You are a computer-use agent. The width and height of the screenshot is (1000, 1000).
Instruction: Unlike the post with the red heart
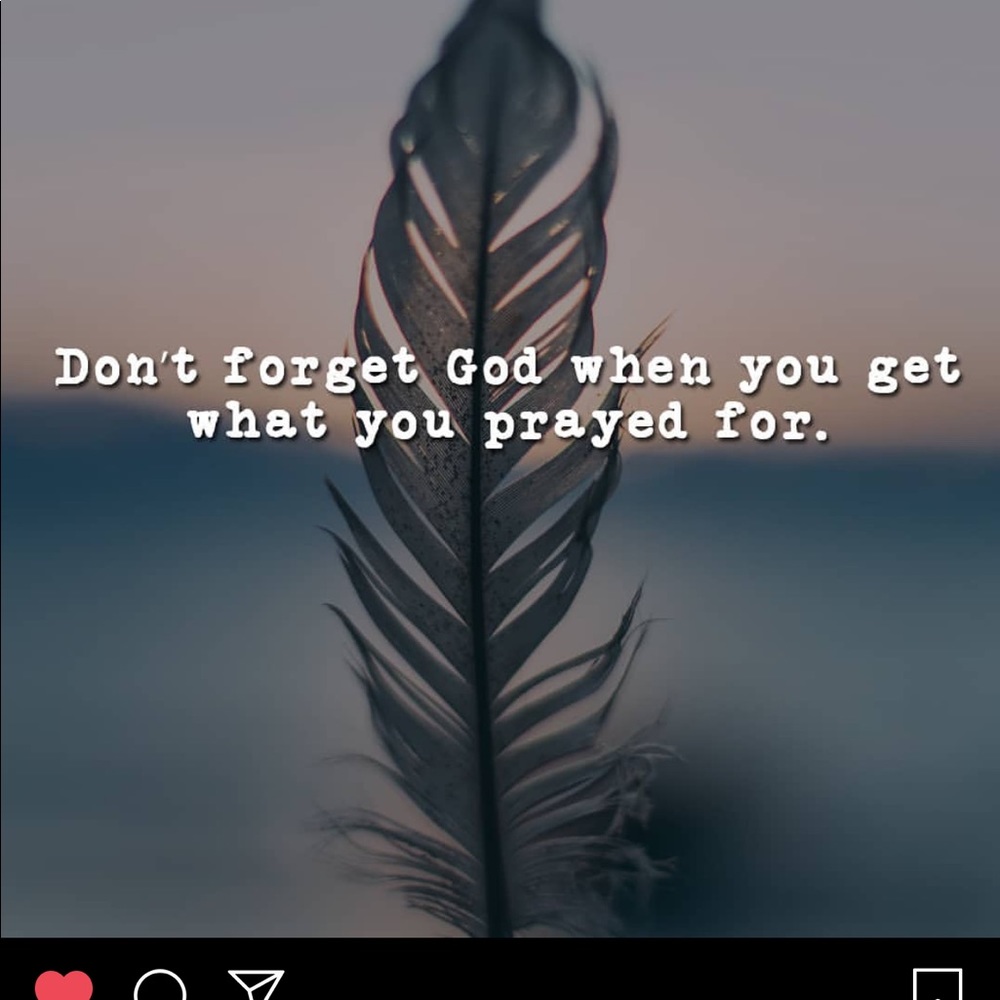(x=63, y=986)
